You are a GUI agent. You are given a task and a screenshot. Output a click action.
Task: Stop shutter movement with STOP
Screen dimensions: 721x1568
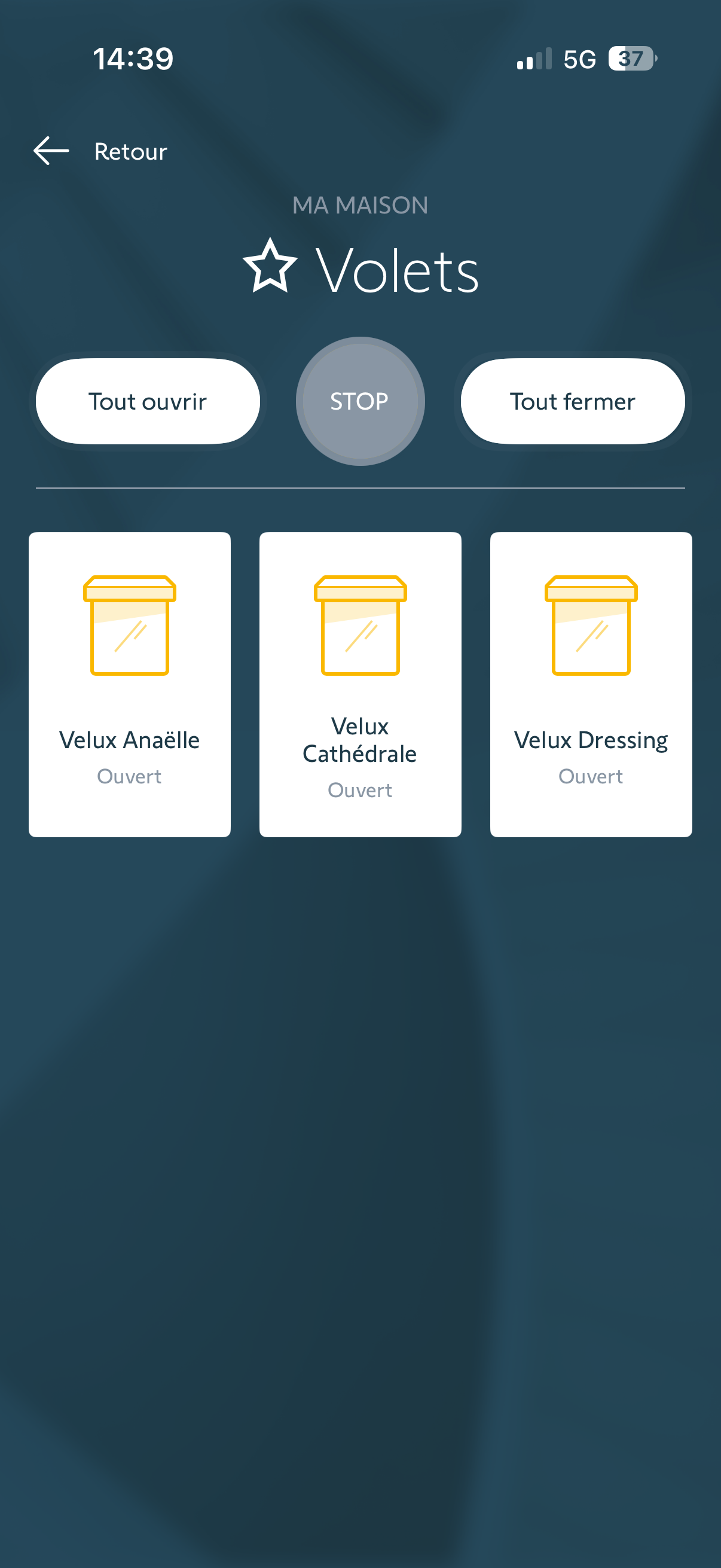pos(360,401)
